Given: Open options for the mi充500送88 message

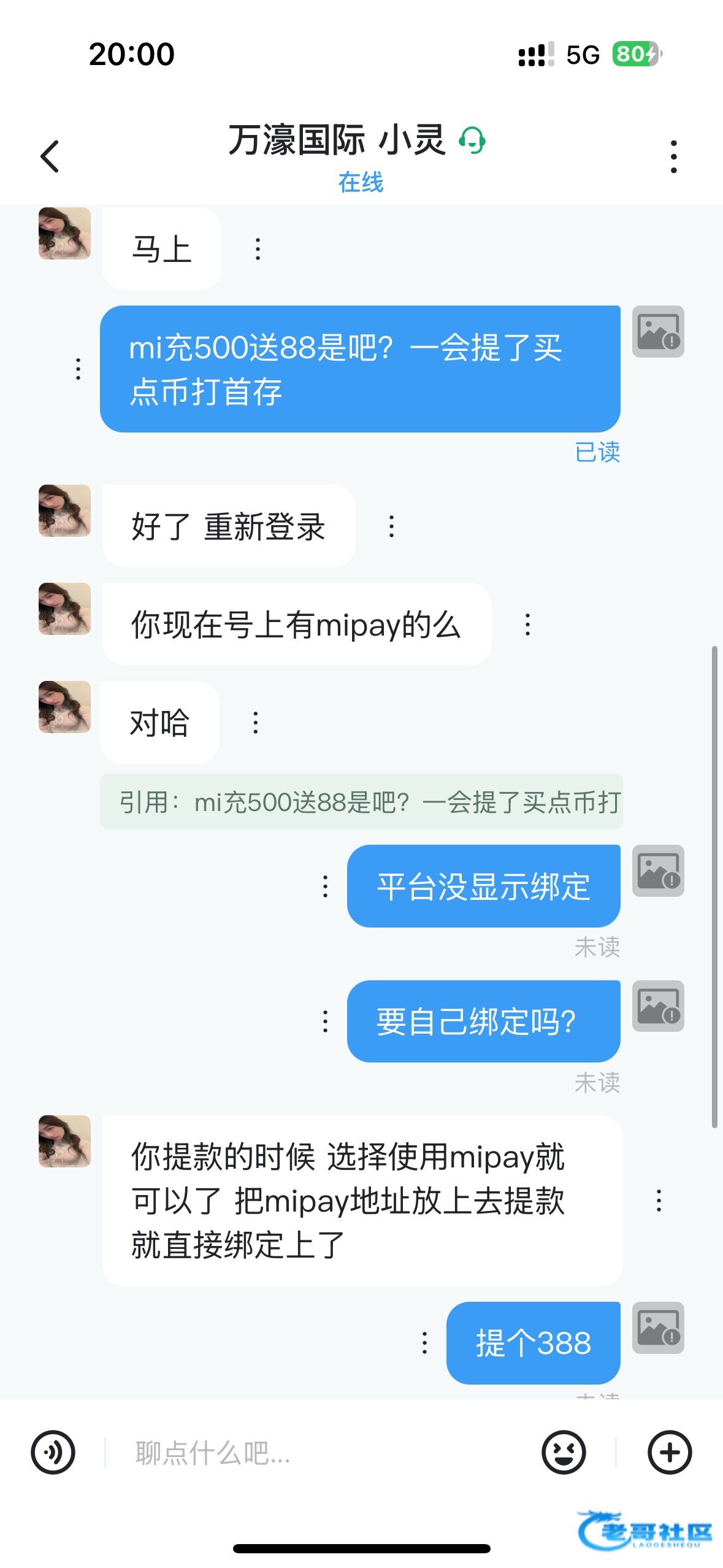Looking at the screenshot, I should [78, 369].
